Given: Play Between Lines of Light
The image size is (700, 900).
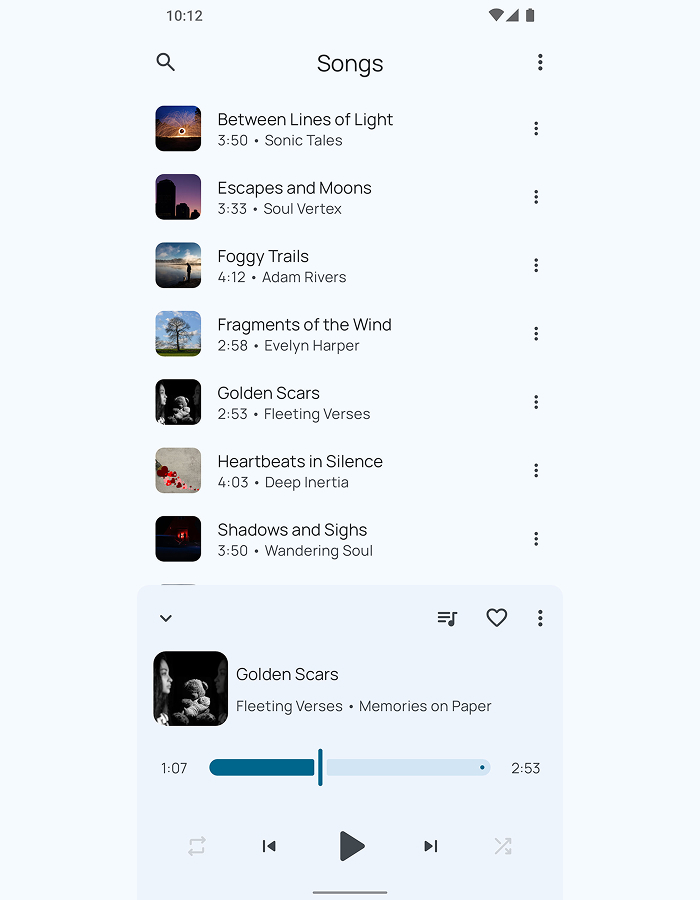Looking at the screenshot, I should point(305,129).
